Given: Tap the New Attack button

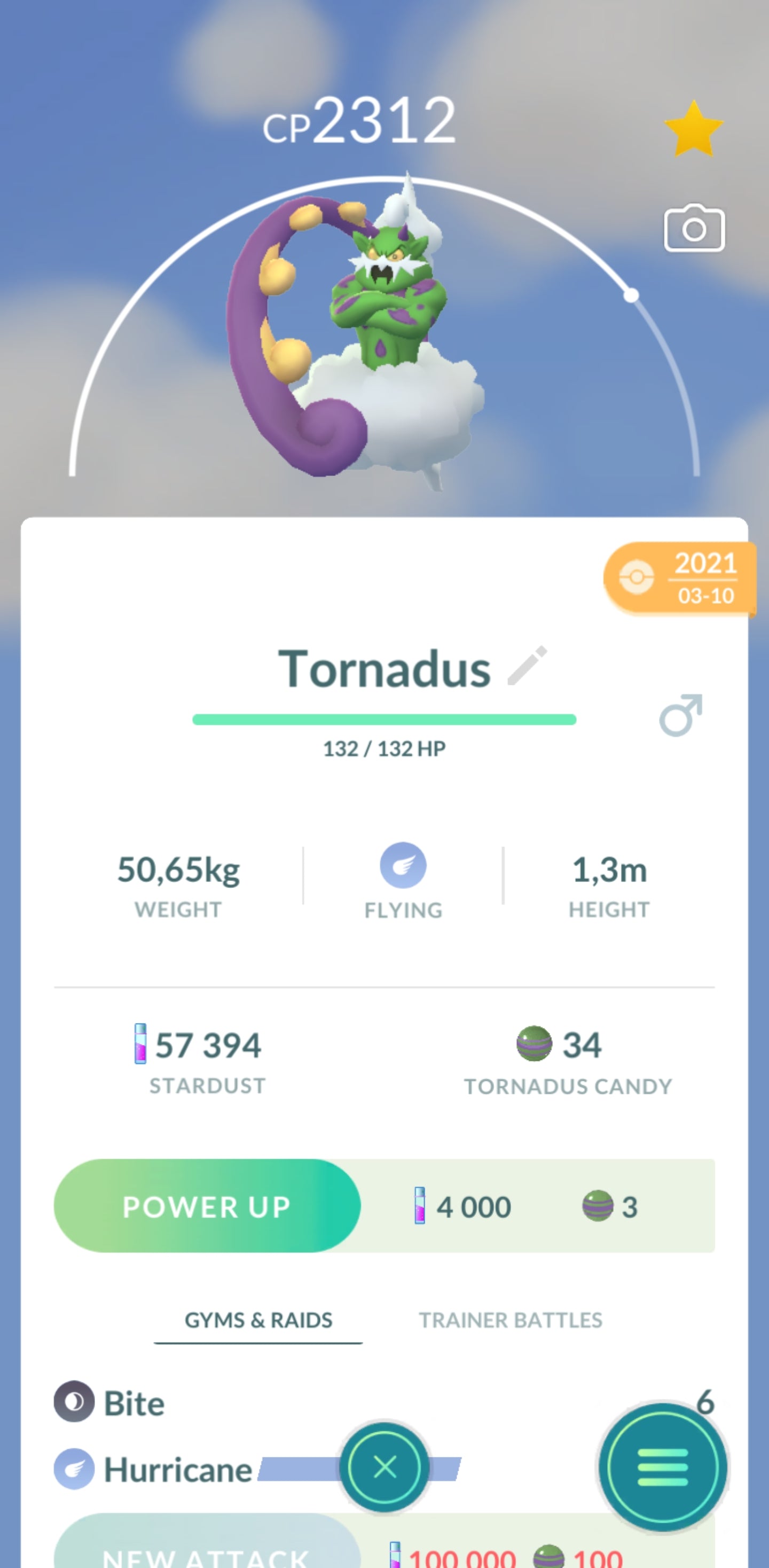Looking at the screenshot, I should point(207,1551).
